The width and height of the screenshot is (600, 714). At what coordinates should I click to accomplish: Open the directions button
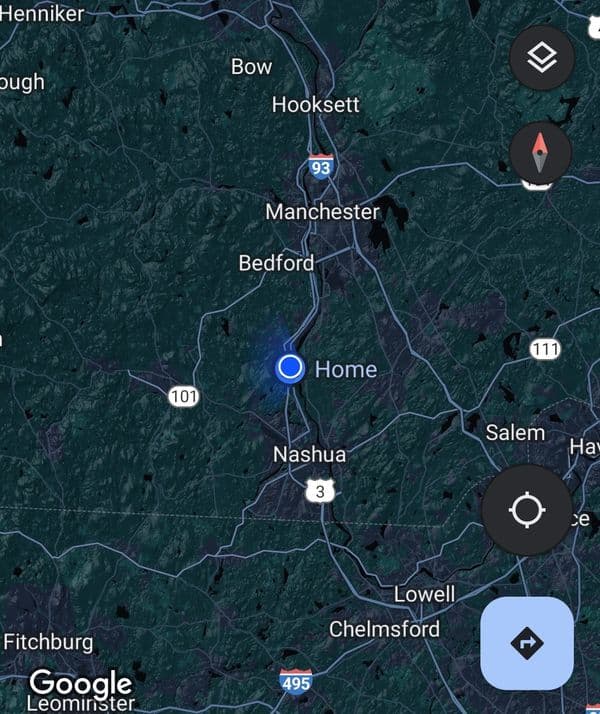point(527,644)
